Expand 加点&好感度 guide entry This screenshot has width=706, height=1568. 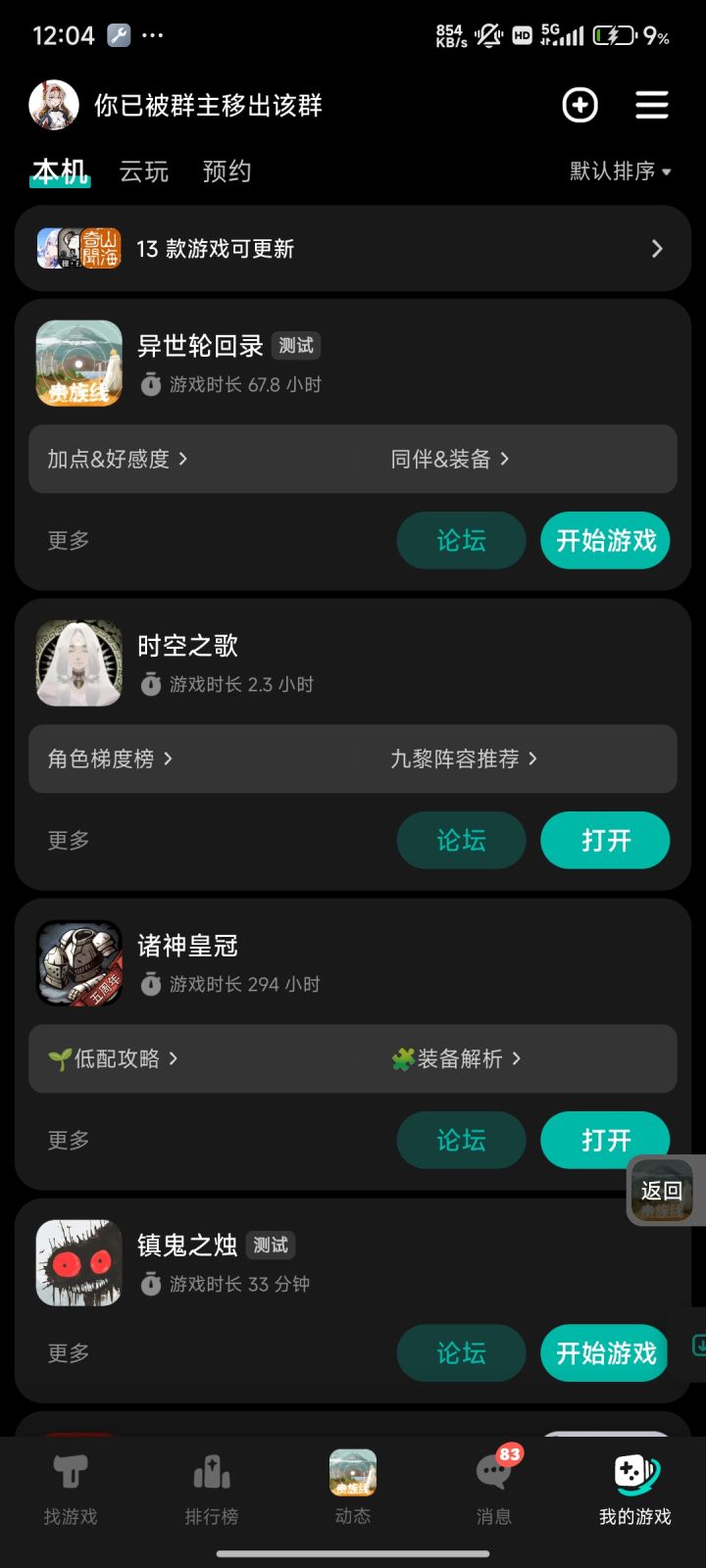118,459
